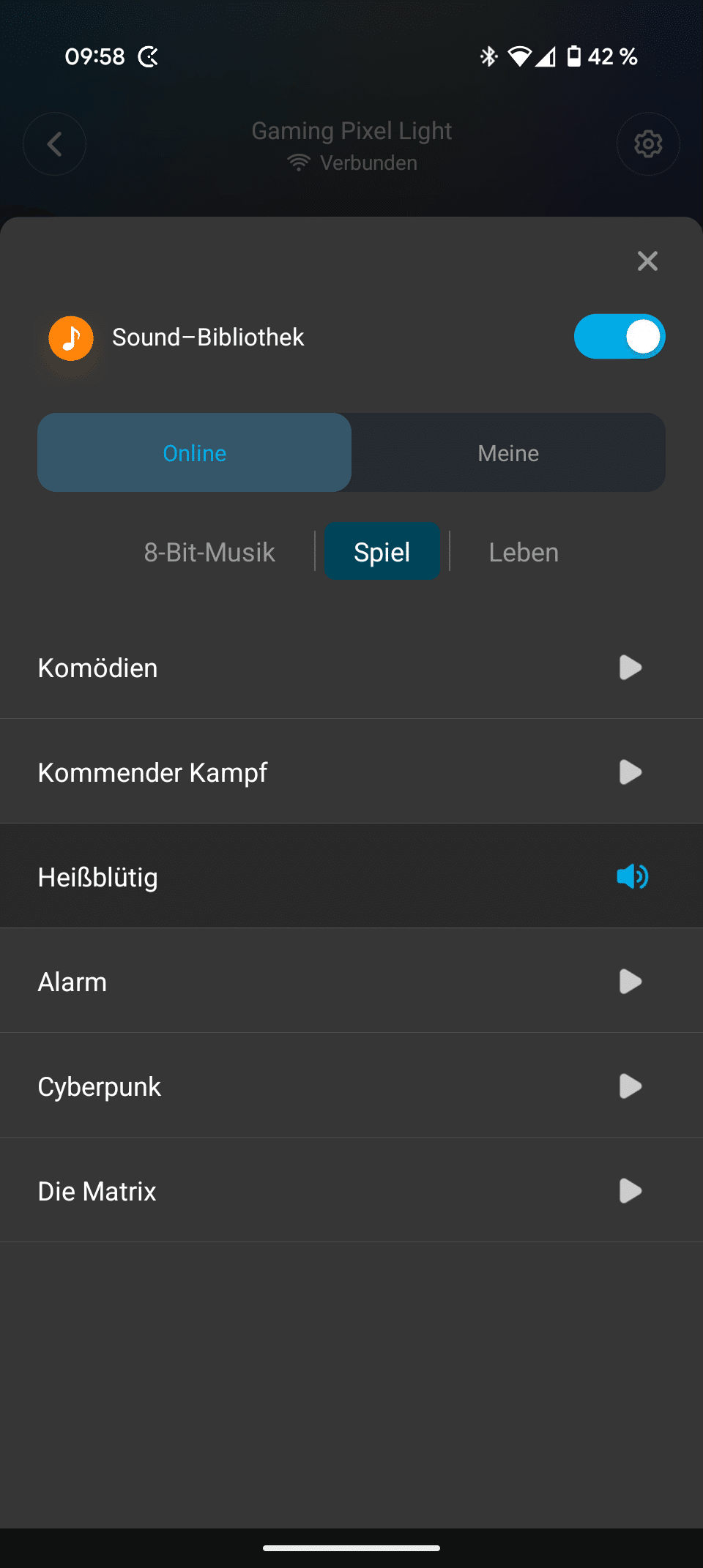Play the Die Matrix sound

[630, 1191]
